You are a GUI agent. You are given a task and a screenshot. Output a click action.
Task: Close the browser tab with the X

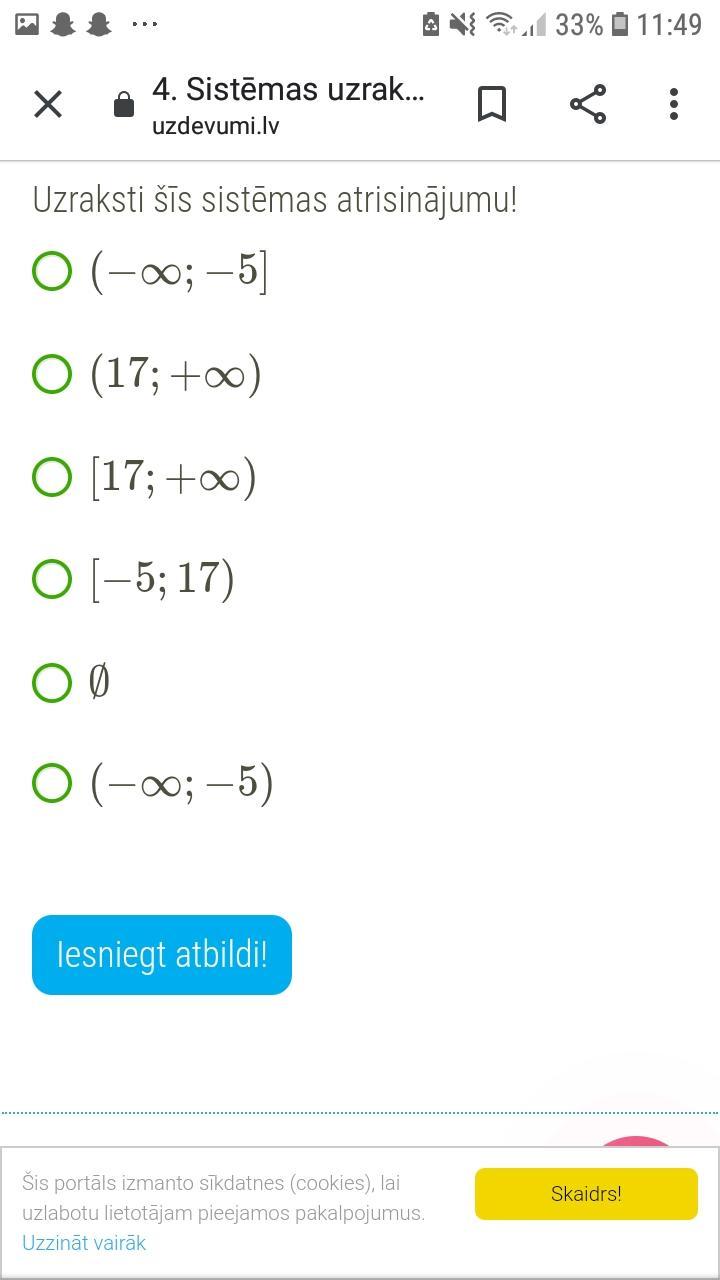pos(48,104)
